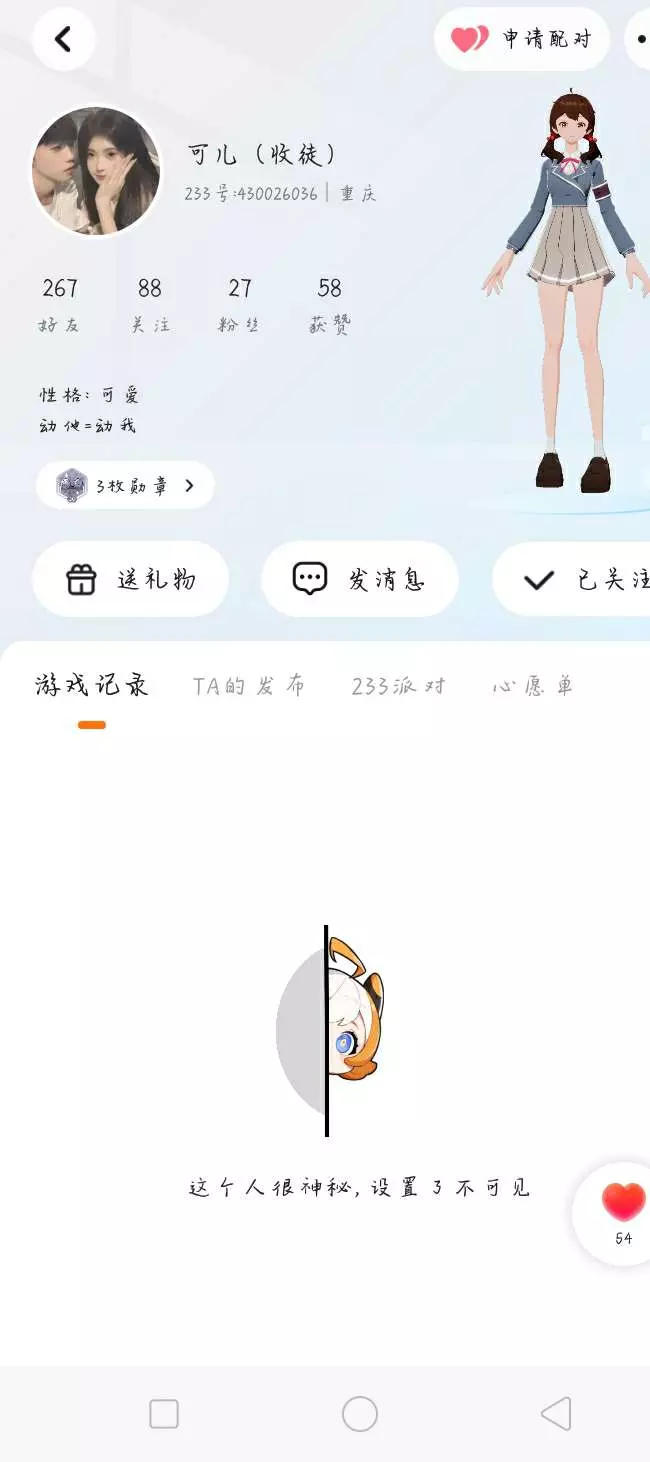
Task: Open recent apps with the square button
Action: coord(164,1414)
